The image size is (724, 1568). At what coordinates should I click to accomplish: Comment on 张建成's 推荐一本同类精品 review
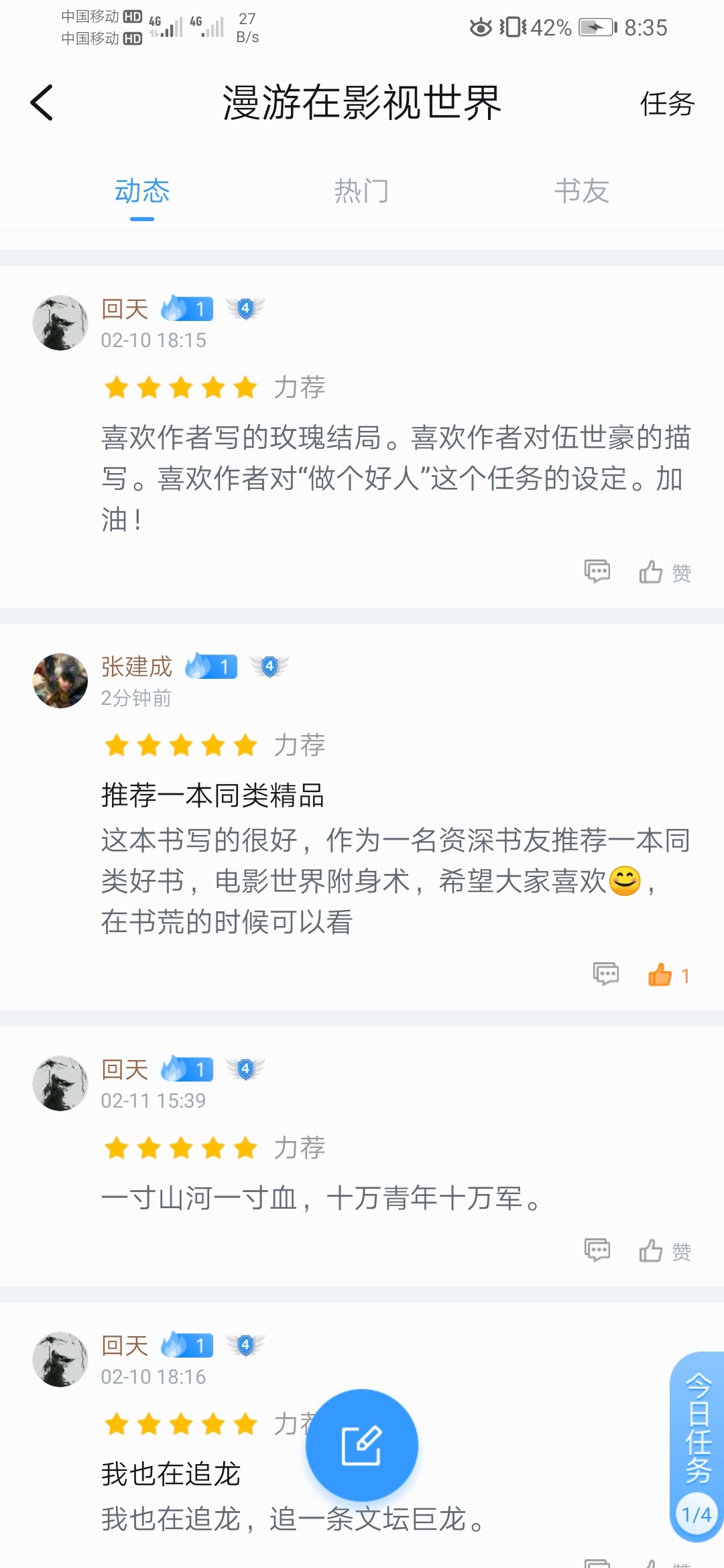point(605,974)
